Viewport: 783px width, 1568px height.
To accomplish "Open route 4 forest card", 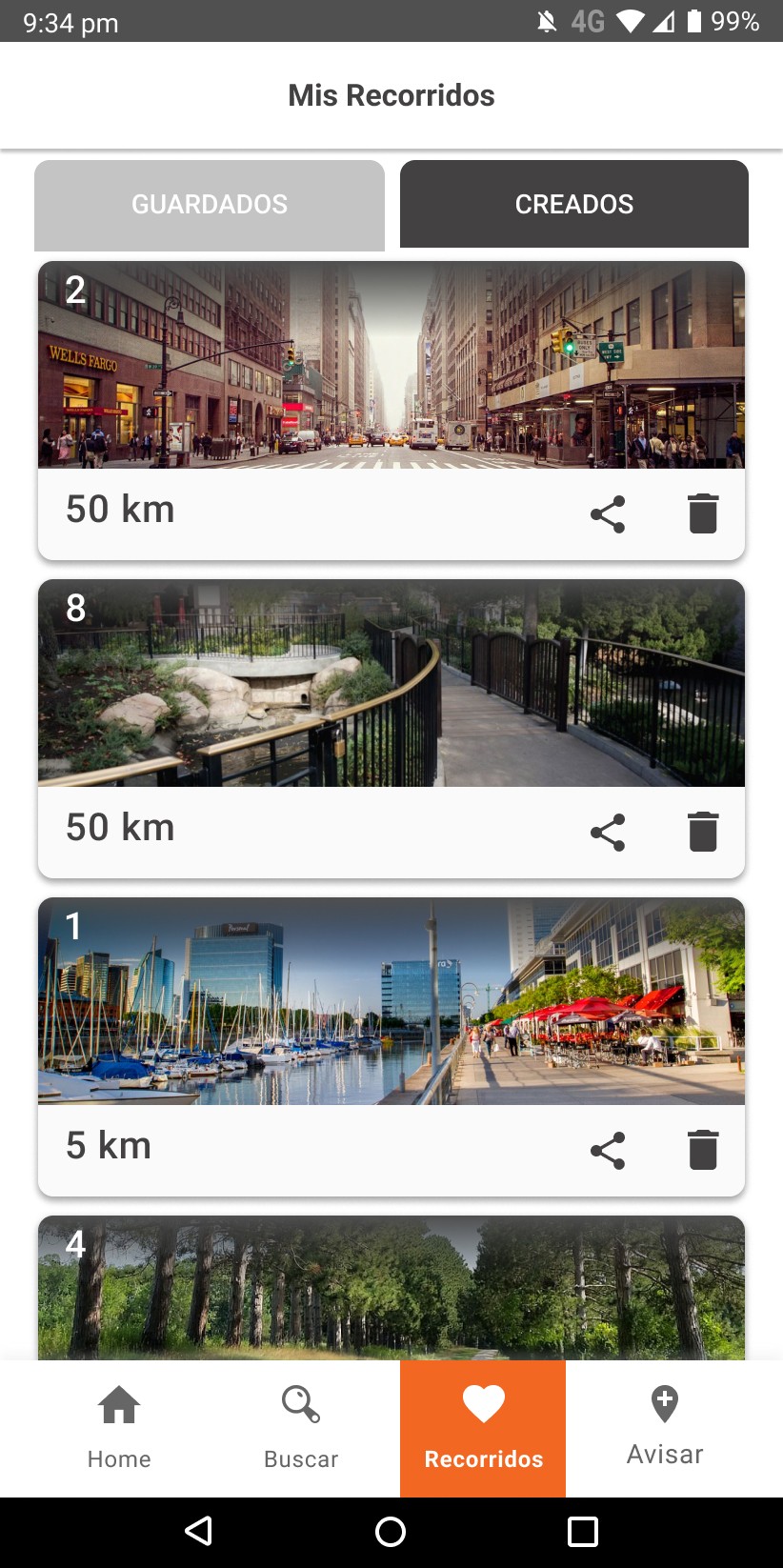I will click(391, 1288).
